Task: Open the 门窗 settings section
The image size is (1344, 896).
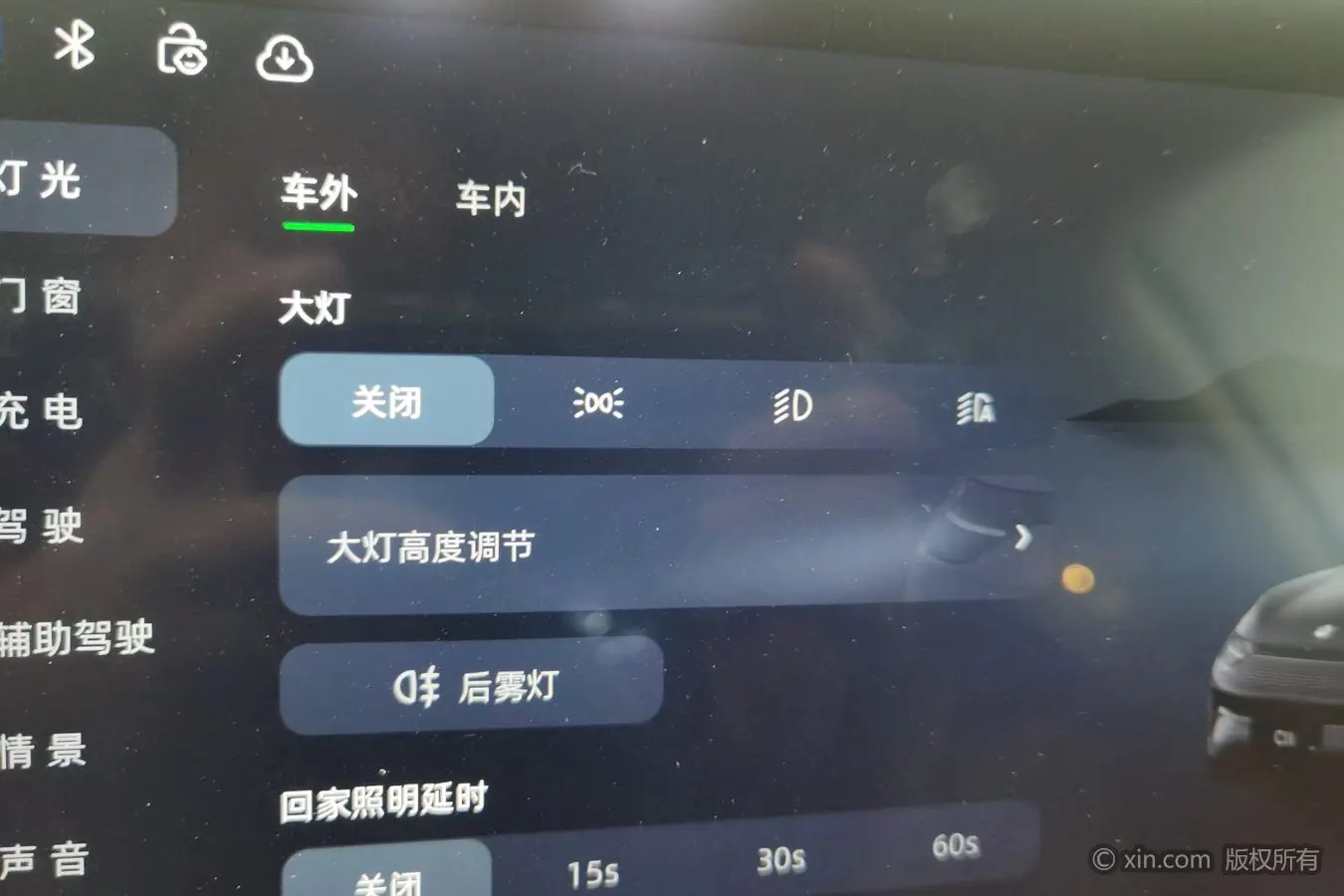Action: [42, 297]
